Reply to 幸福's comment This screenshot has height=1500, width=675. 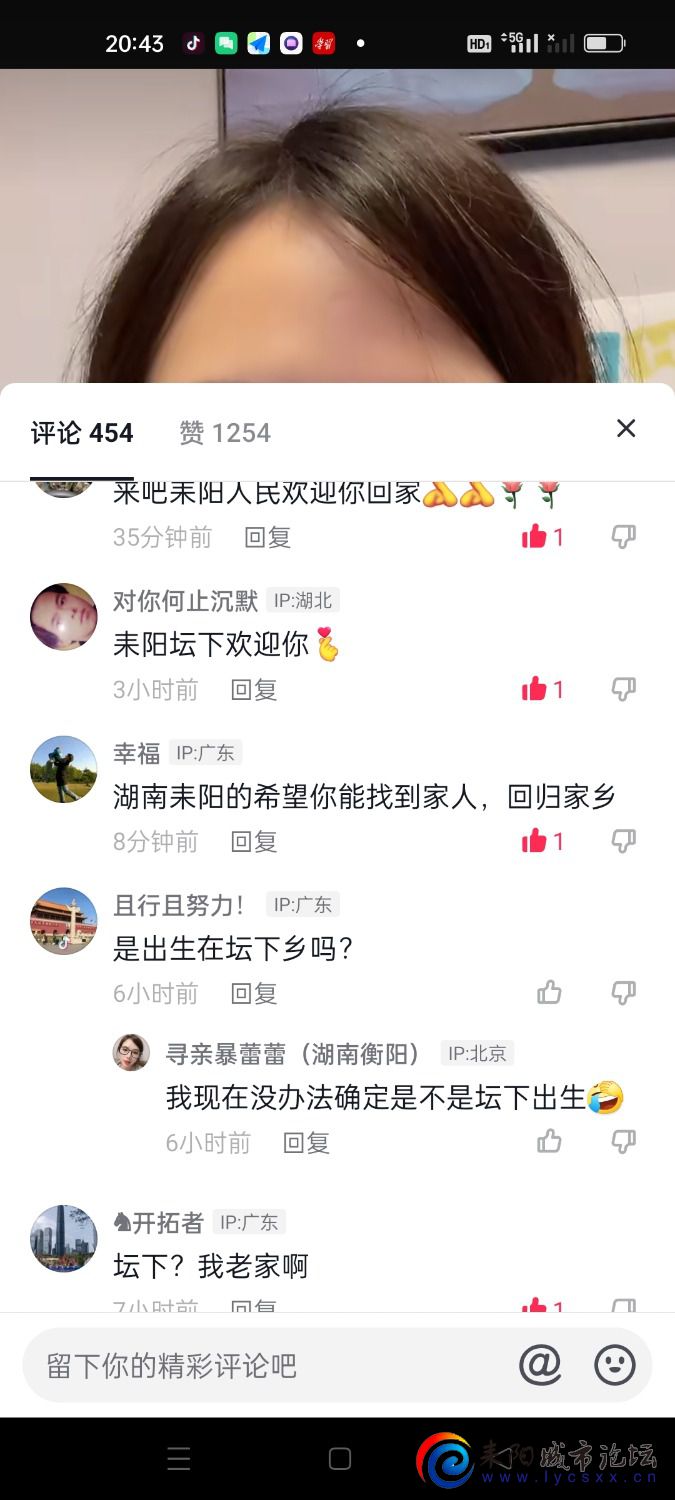coord(254,842)
